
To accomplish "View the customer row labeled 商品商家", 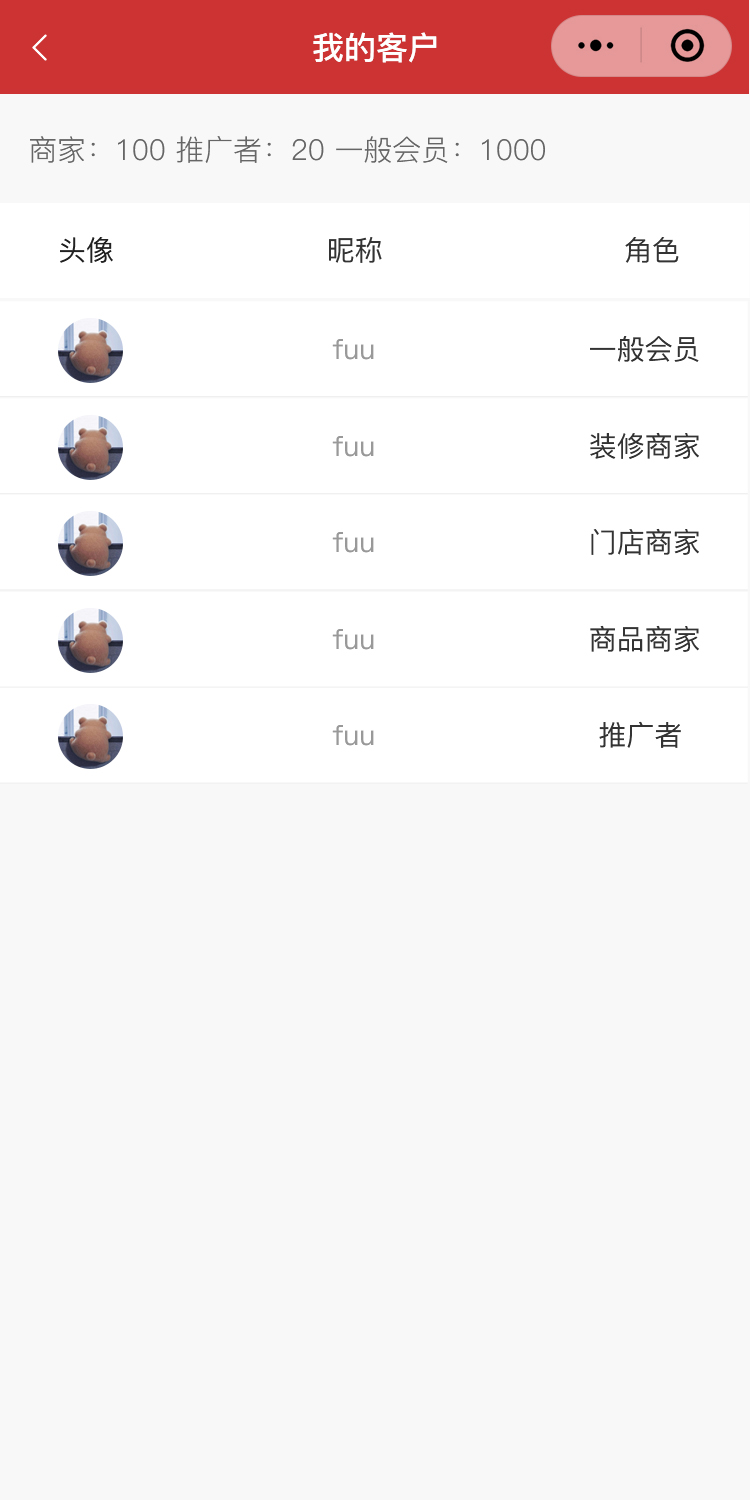I will (x=374, y=639).
